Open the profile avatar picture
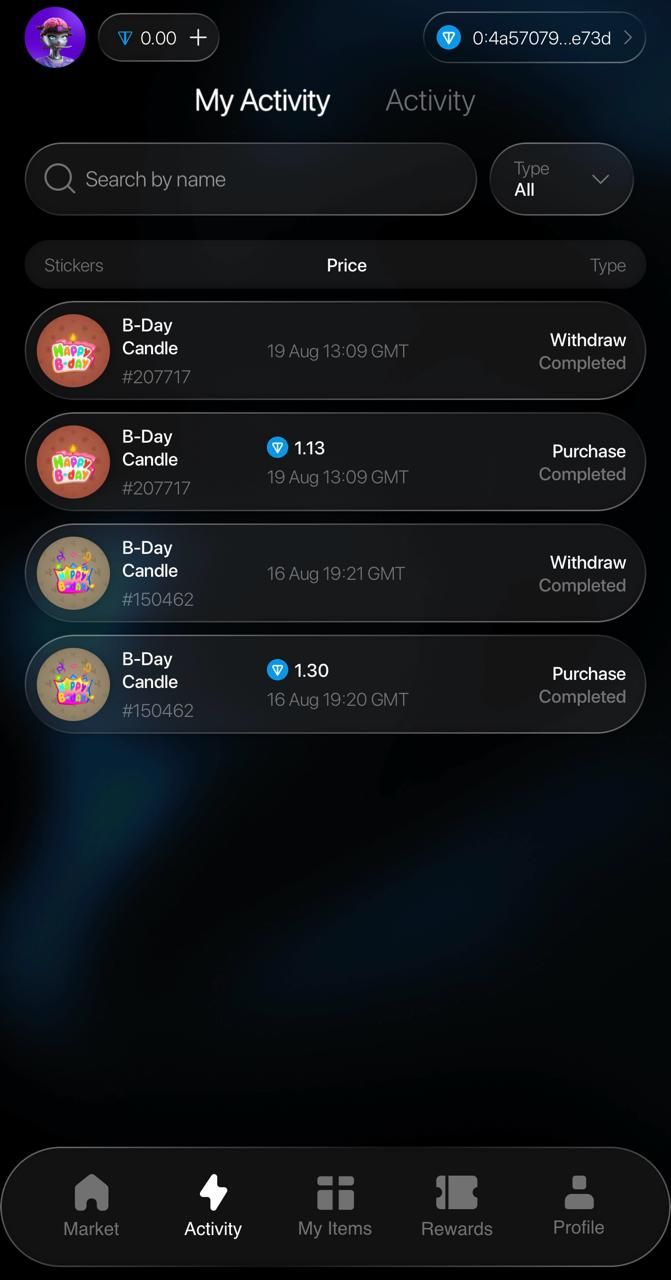 tap(55, 38)
